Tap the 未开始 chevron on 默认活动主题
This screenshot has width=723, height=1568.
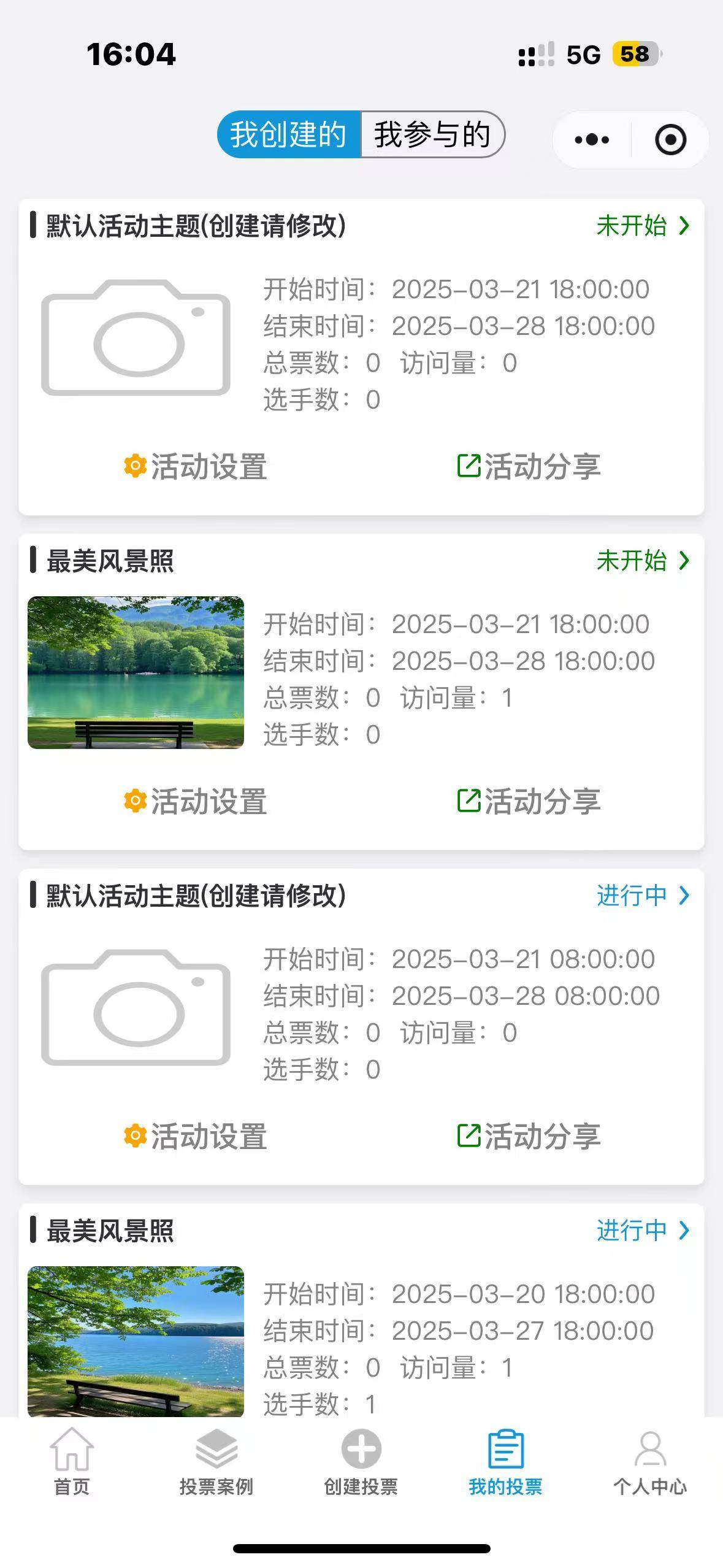click(x=684, y=226)
